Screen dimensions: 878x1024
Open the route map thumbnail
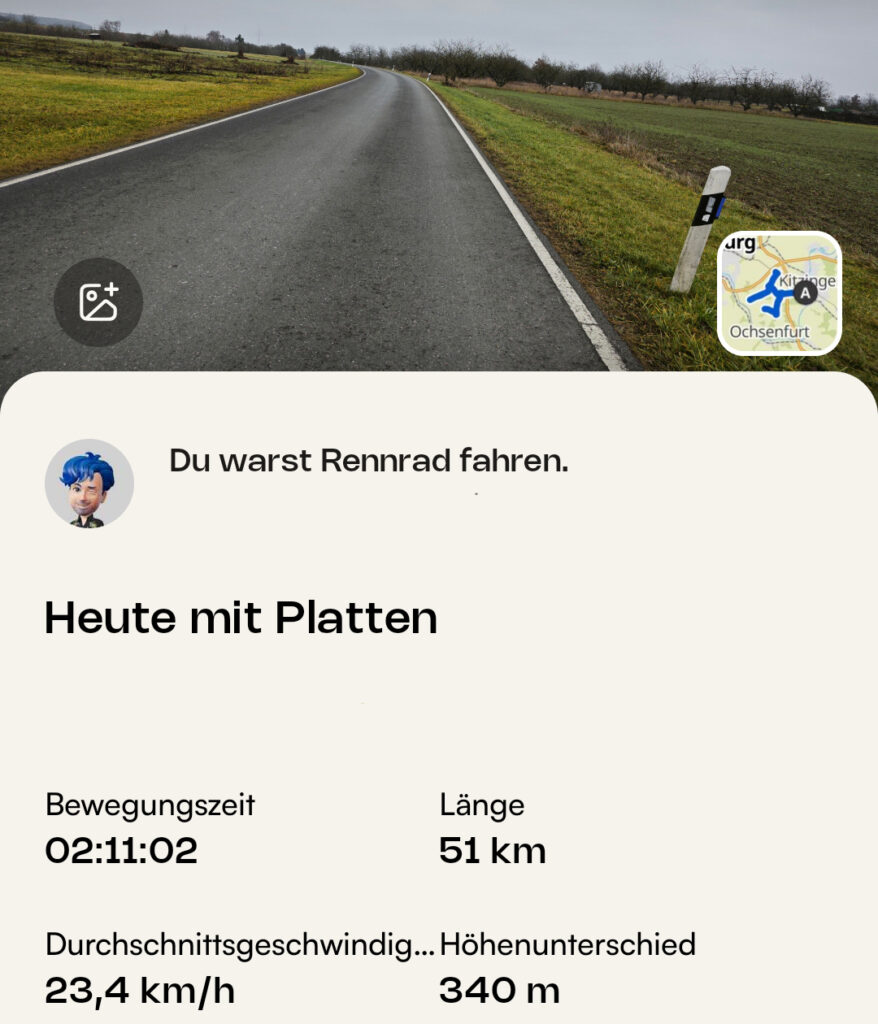(x=779, y=293)
